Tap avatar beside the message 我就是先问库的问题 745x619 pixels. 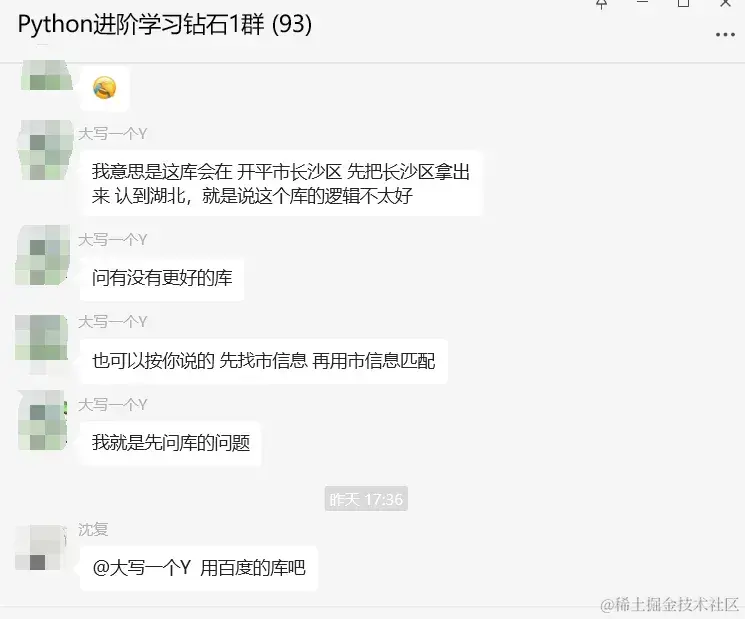42,420
